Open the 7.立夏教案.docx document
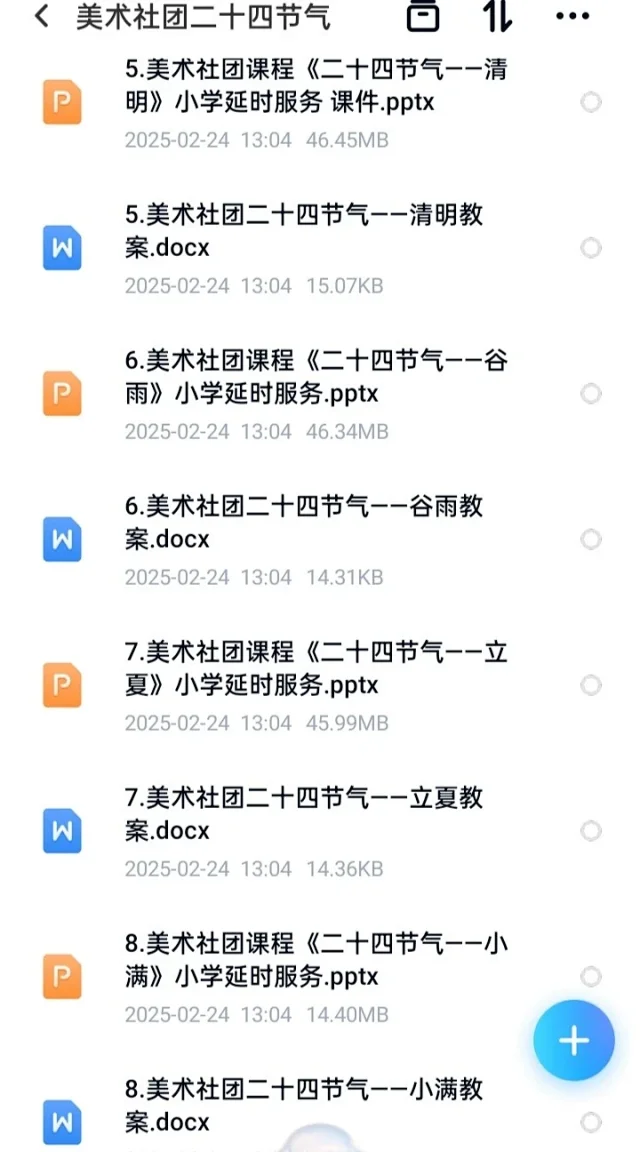 pos(320,831)
